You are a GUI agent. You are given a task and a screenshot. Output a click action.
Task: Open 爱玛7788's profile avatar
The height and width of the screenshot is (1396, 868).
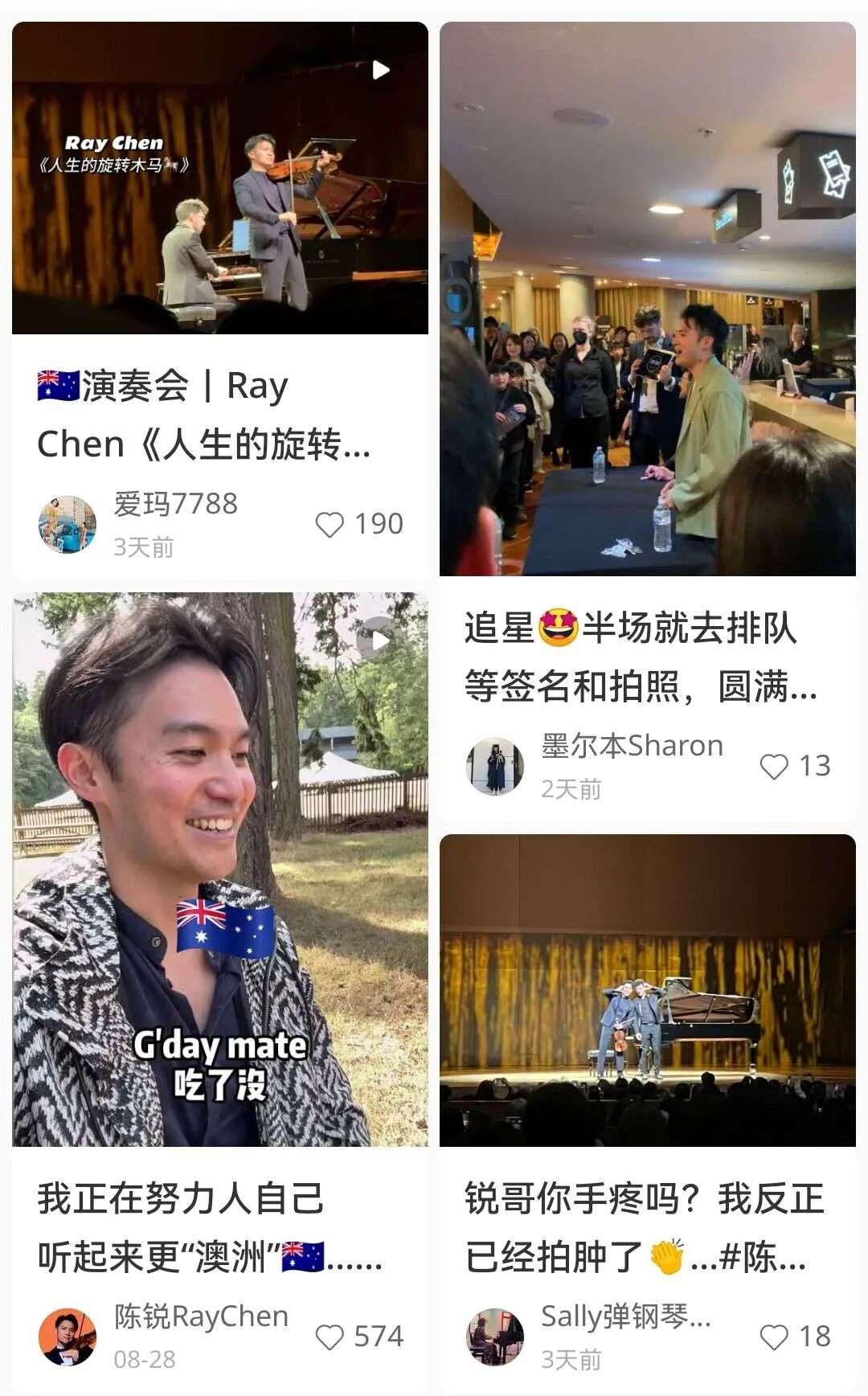pyautogui.click(x=68, y=525)
